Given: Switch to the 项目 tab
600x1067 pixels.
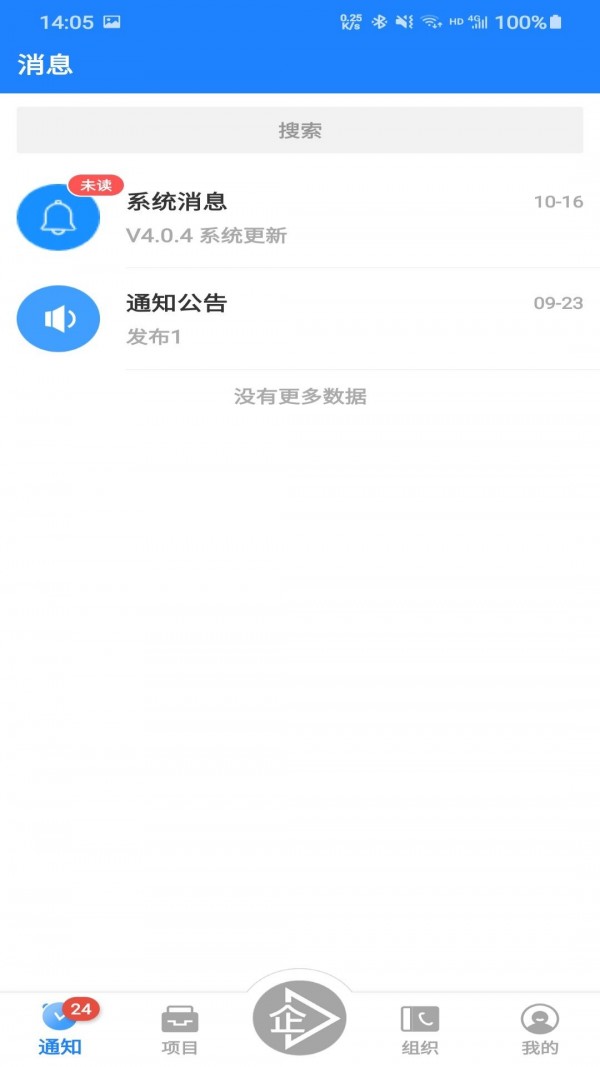Looking at the screenshot, I should pos(180,1030).
